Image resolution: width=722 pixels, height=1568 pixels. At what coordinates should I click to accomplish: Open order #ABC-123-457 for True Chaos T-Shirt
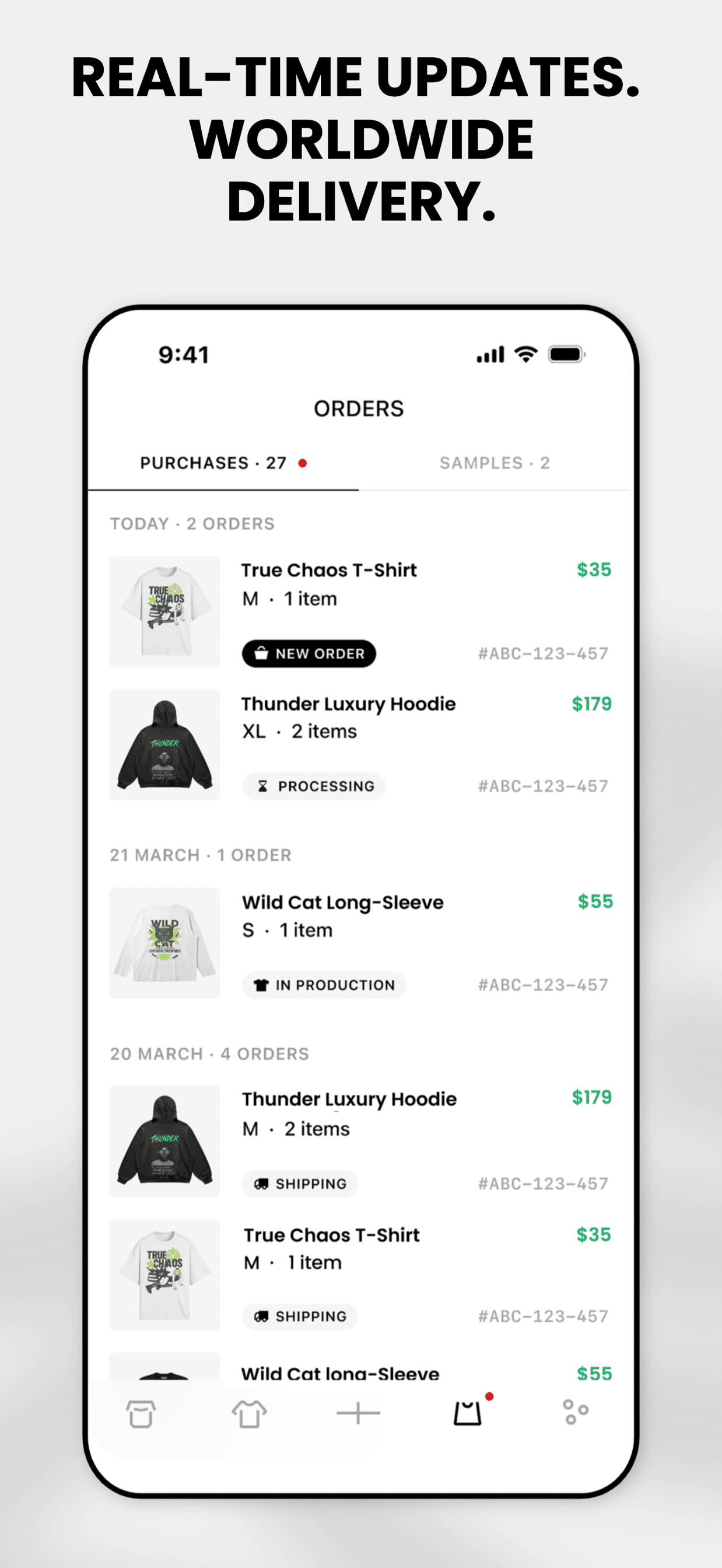[544, 653]
